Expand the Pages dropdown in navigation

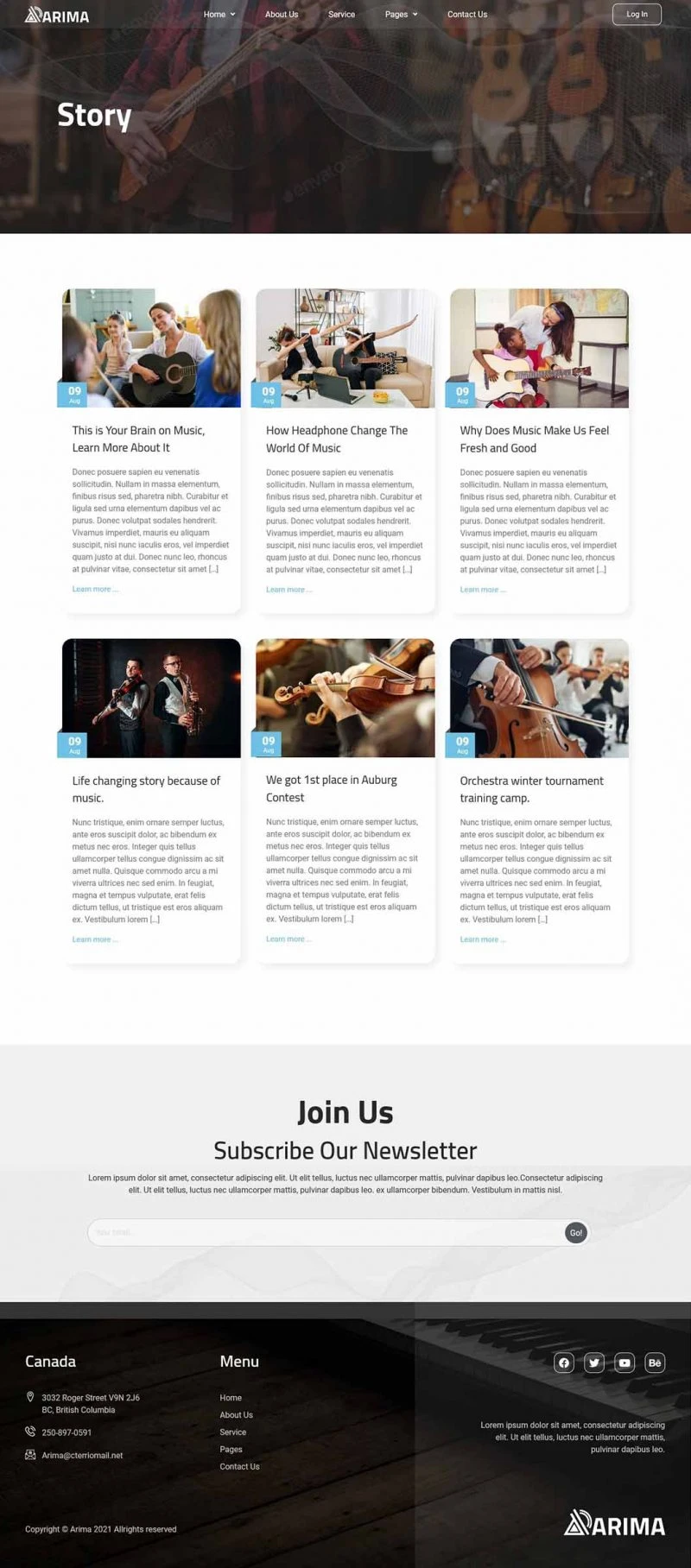tap(402, 14)
